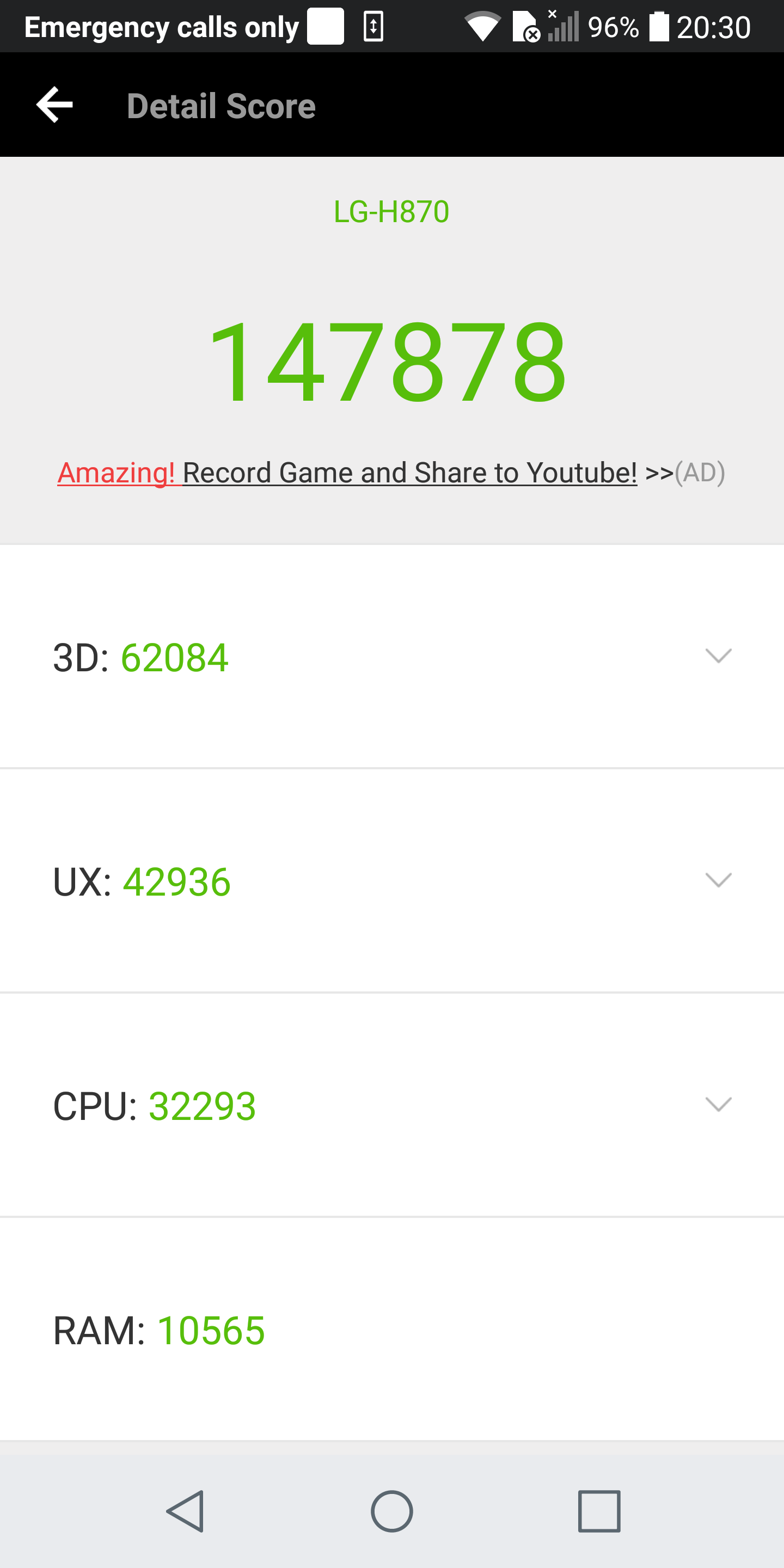Expand the CPU score section
This screenshot has width=784, height=1568.
(x=718, y=1104)
